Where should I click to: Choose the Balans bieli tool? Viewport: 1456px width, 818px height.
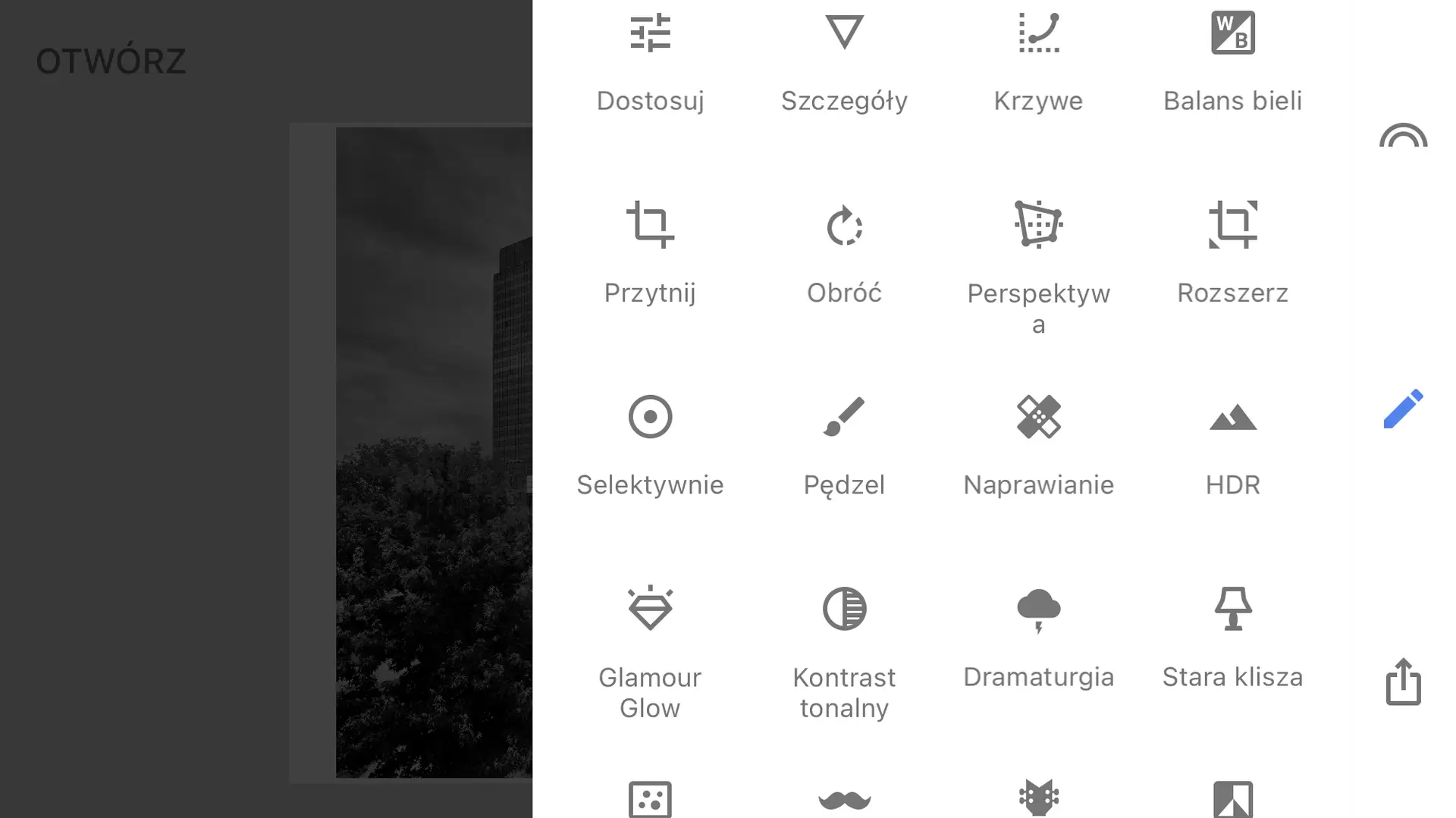[x=1232, y=61]
